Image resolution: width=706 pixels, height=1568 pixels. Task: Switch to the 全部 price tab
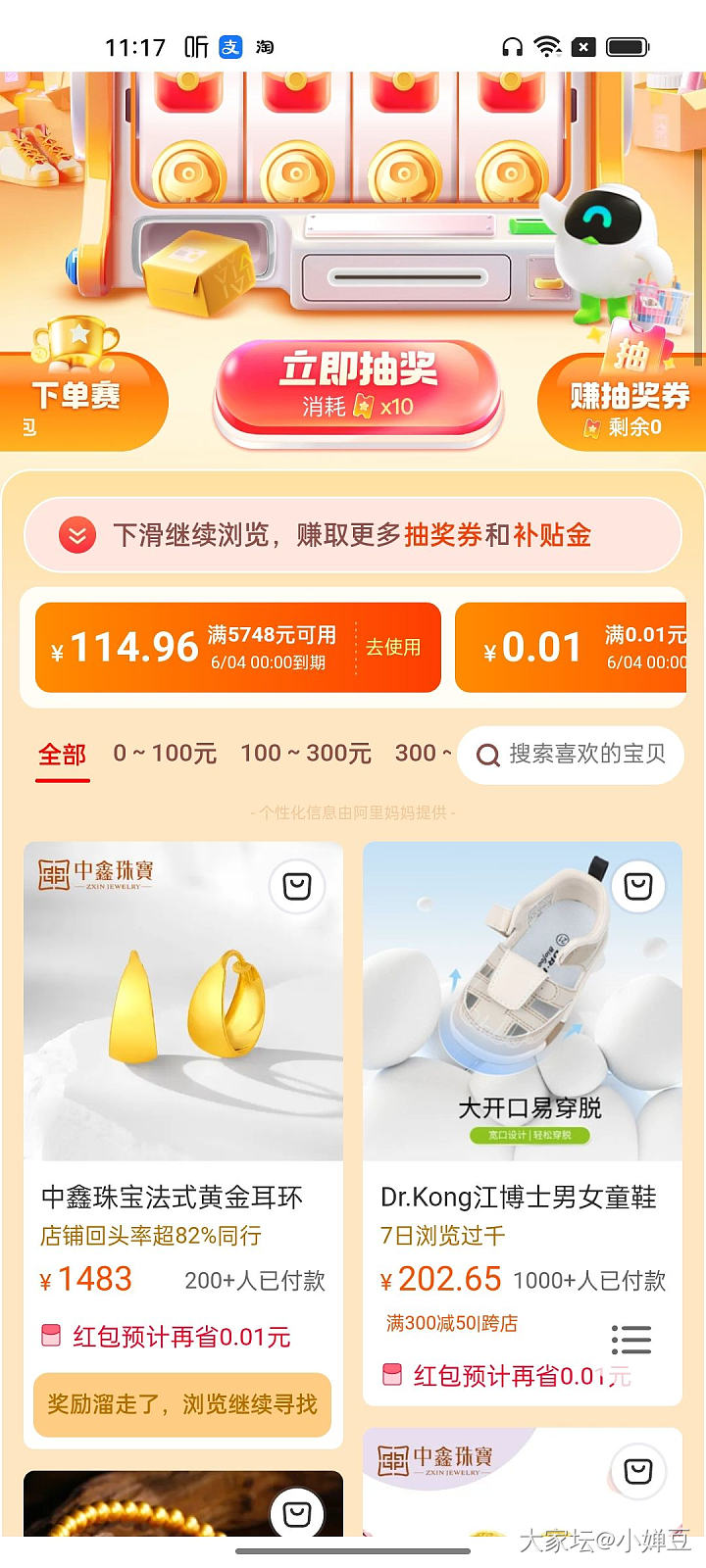click(62, 755)
